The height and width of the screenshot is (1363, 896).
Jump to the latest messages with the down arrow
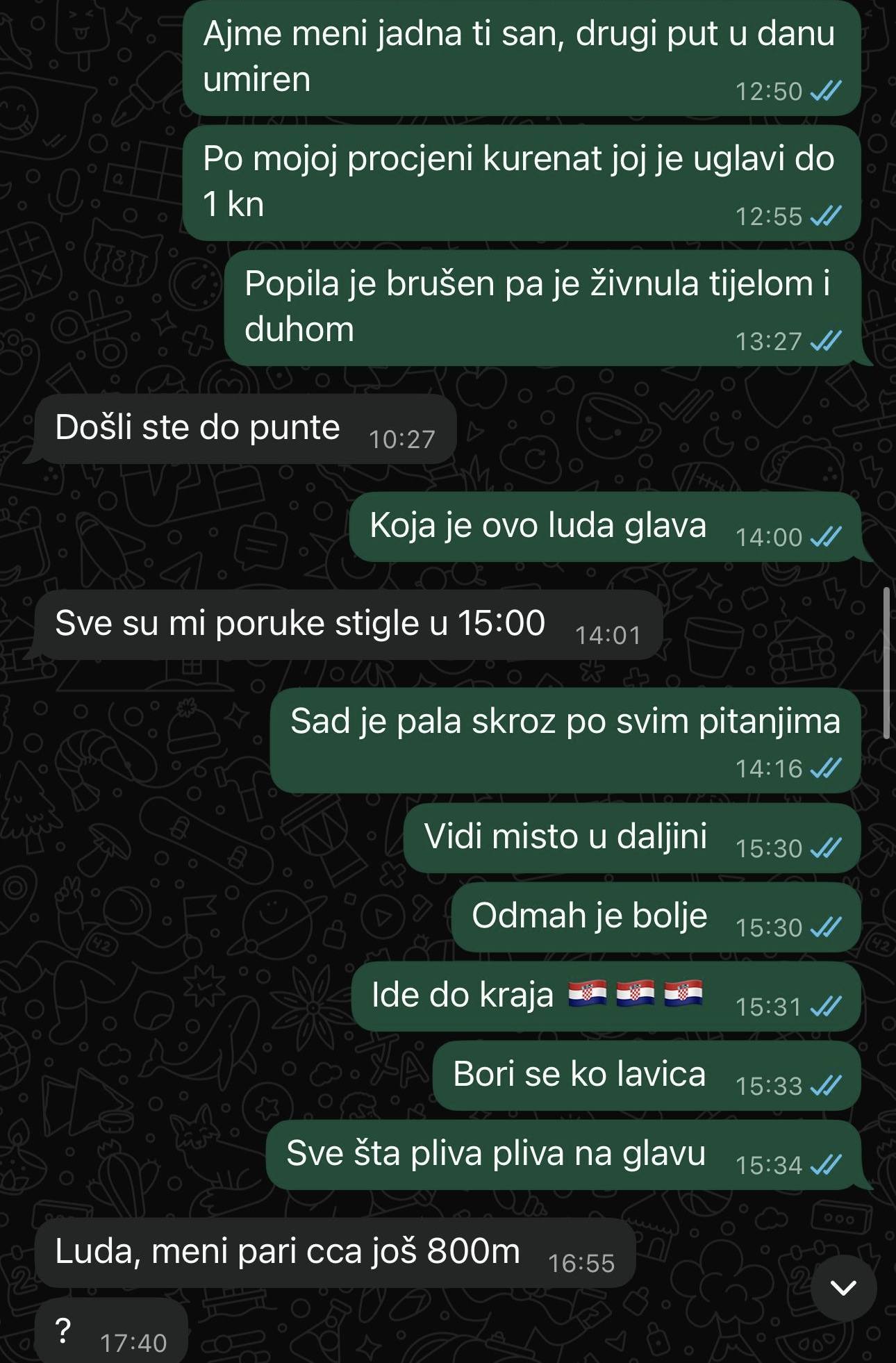[x=843, y=1288]
